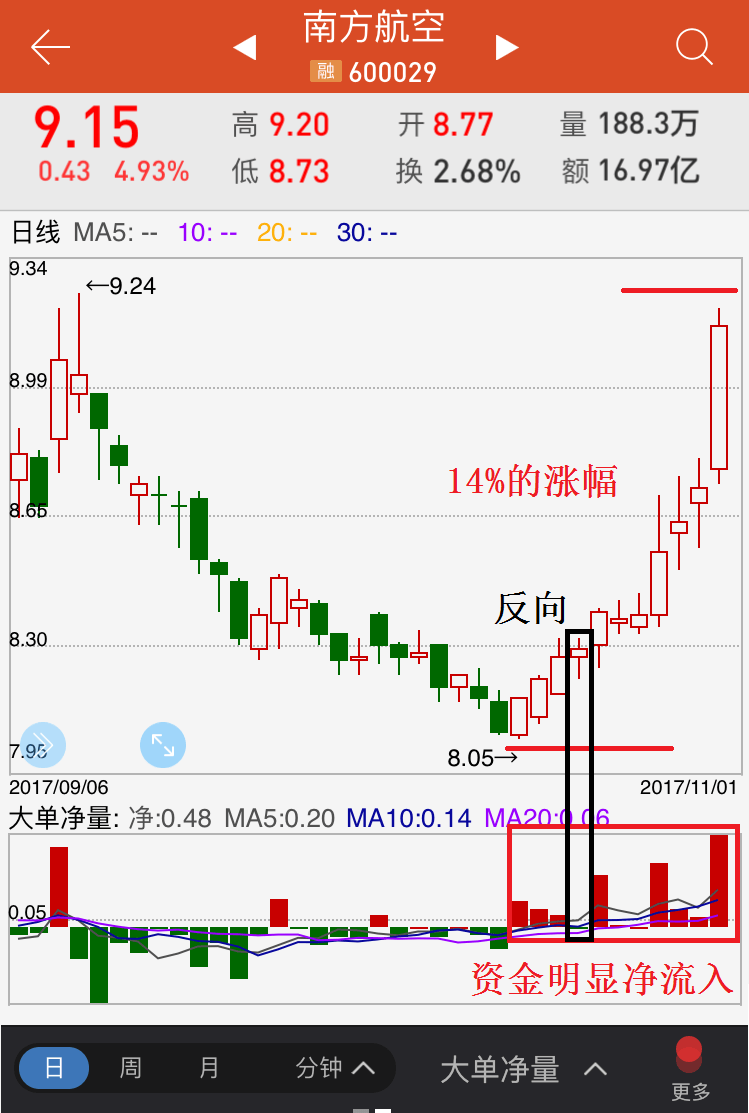Image resolution: width=749 pixels, height=1113 pixels.
Task: Expand the 大单净量 indicator selector
Action: 523,1069
